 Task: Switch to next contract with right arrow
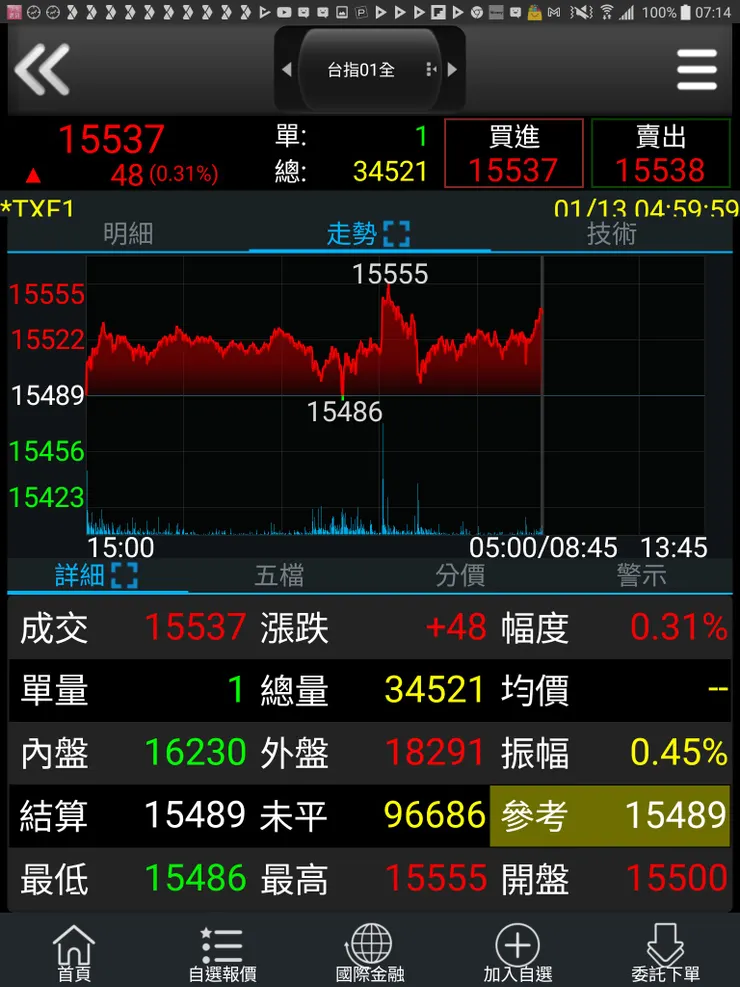[x=452, y=70]
